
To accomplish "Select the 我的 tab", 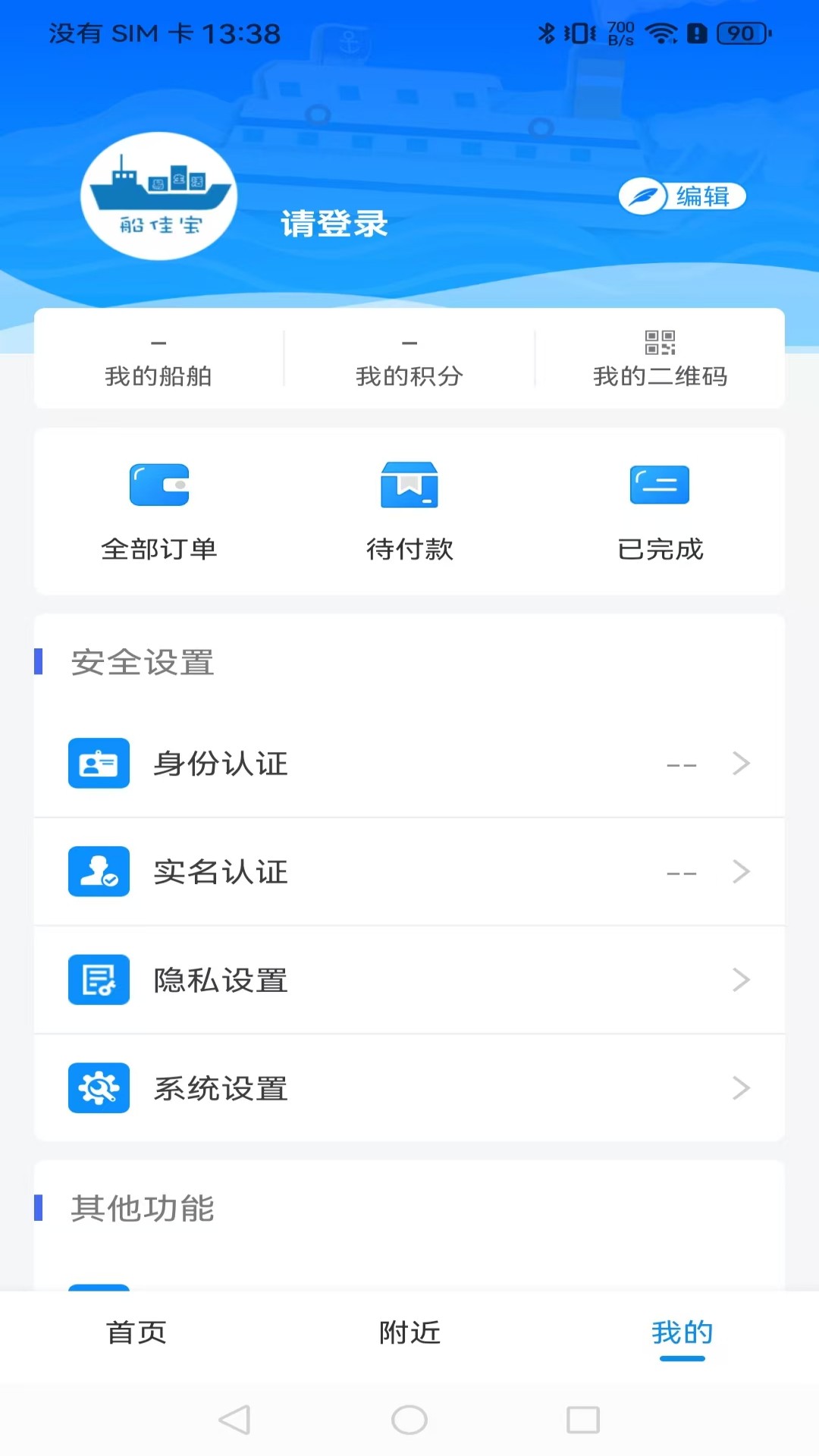I will pos(681,1333).
